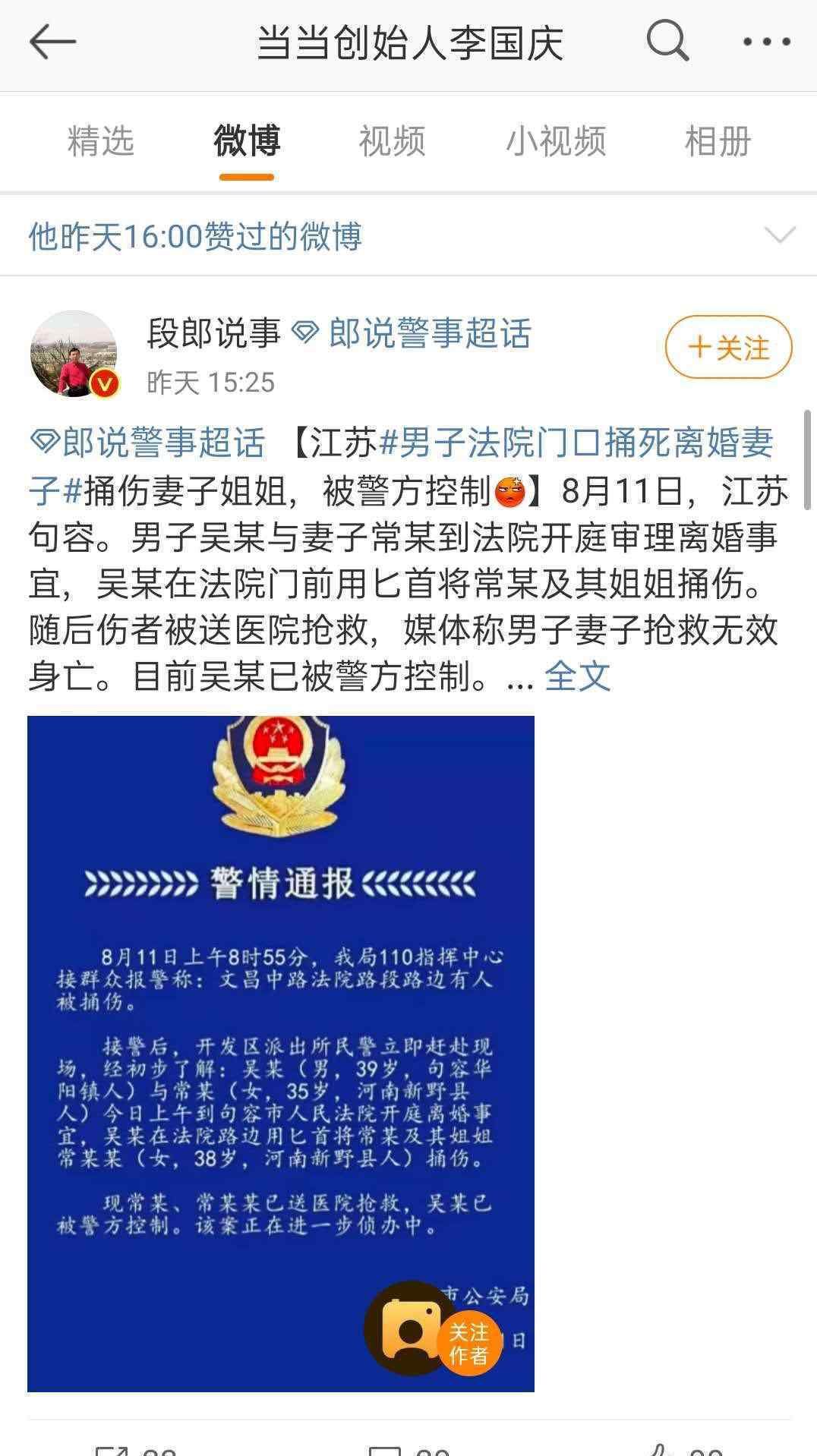Viewport: 817px width, 1456px height.
Task: Tap the 关注作者 badge on the image
Action: 468,1343
